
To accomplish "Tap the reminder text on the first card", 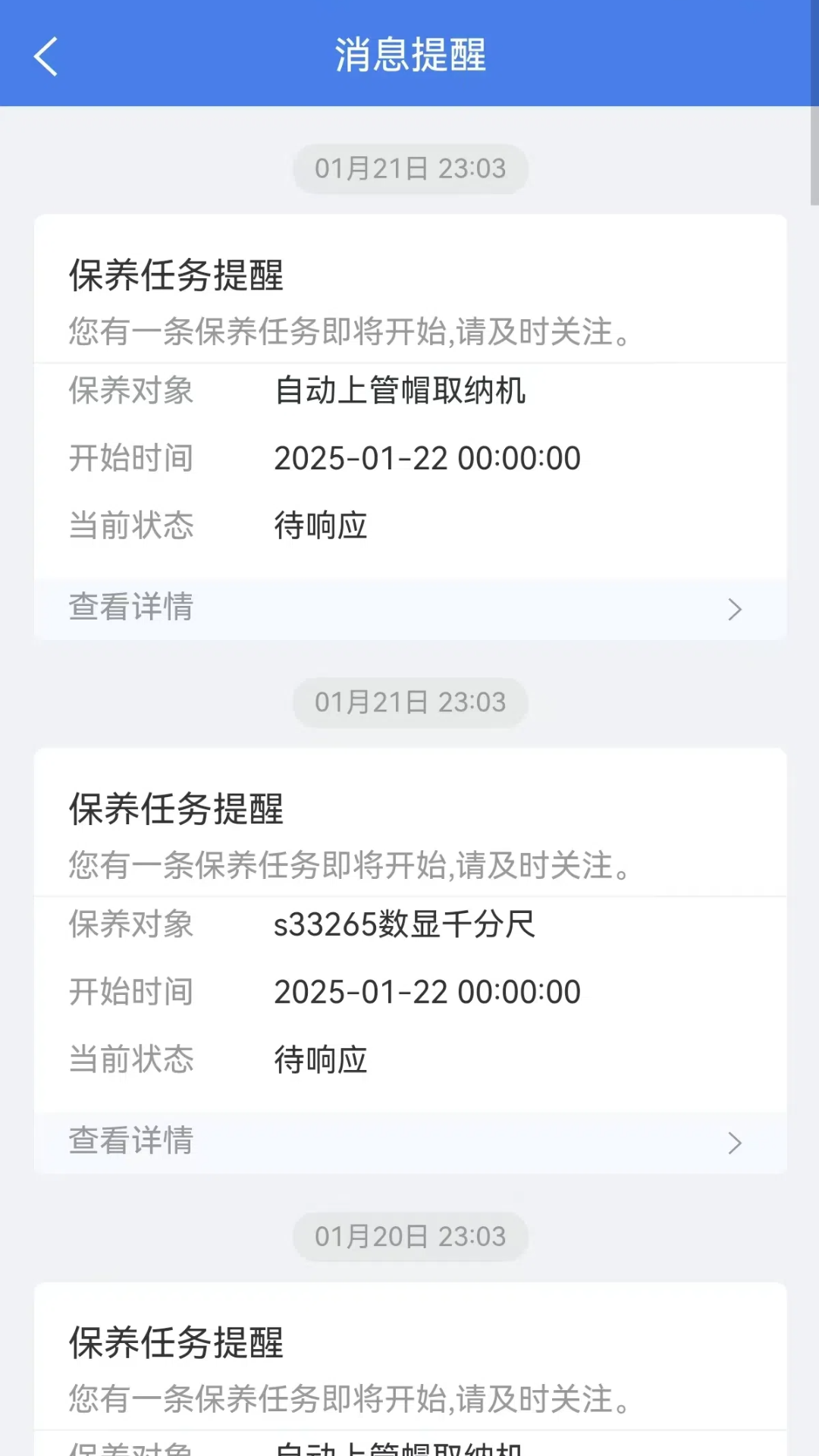I will coord(348,331).
